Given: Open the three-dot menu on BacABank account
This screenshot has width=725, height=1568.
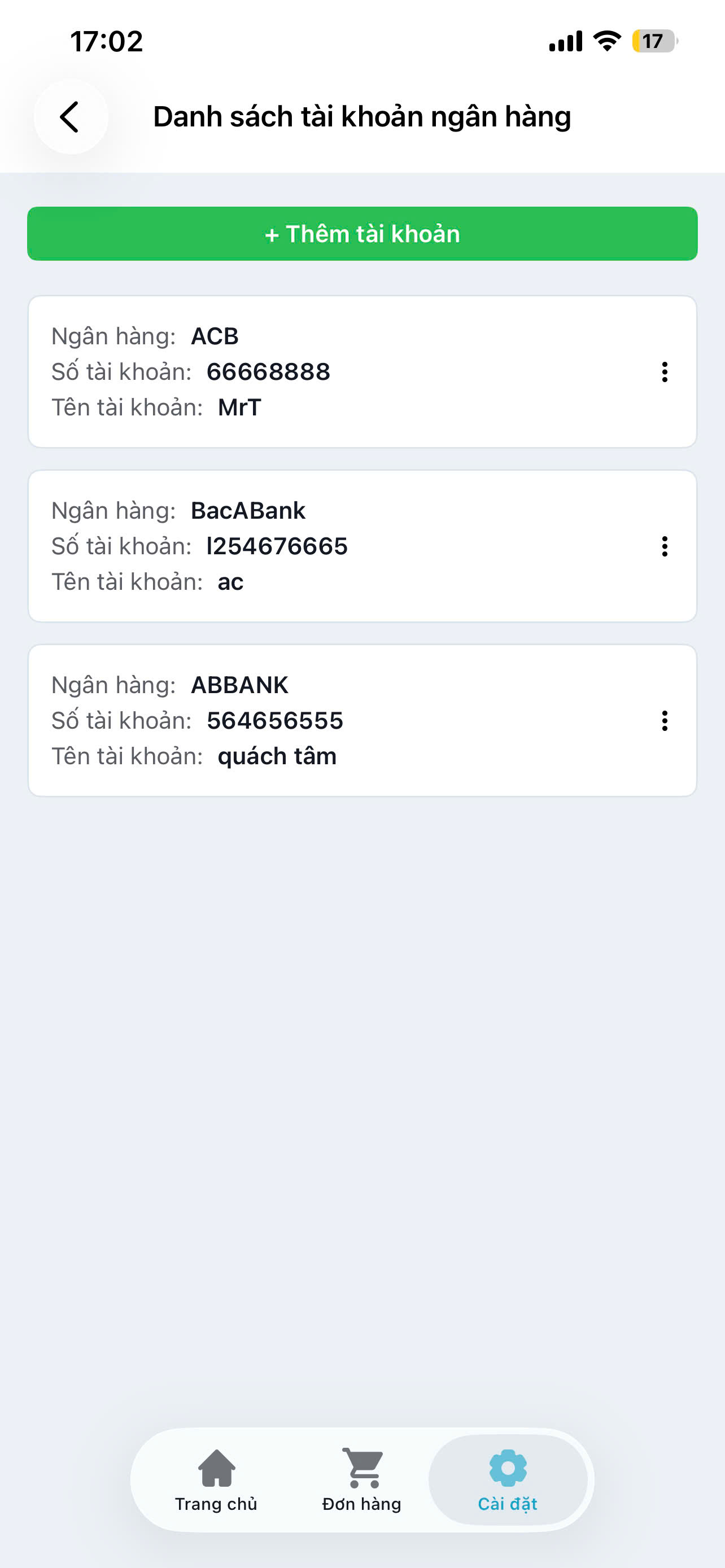Looking at the screenshot, I should coord(665,547).
